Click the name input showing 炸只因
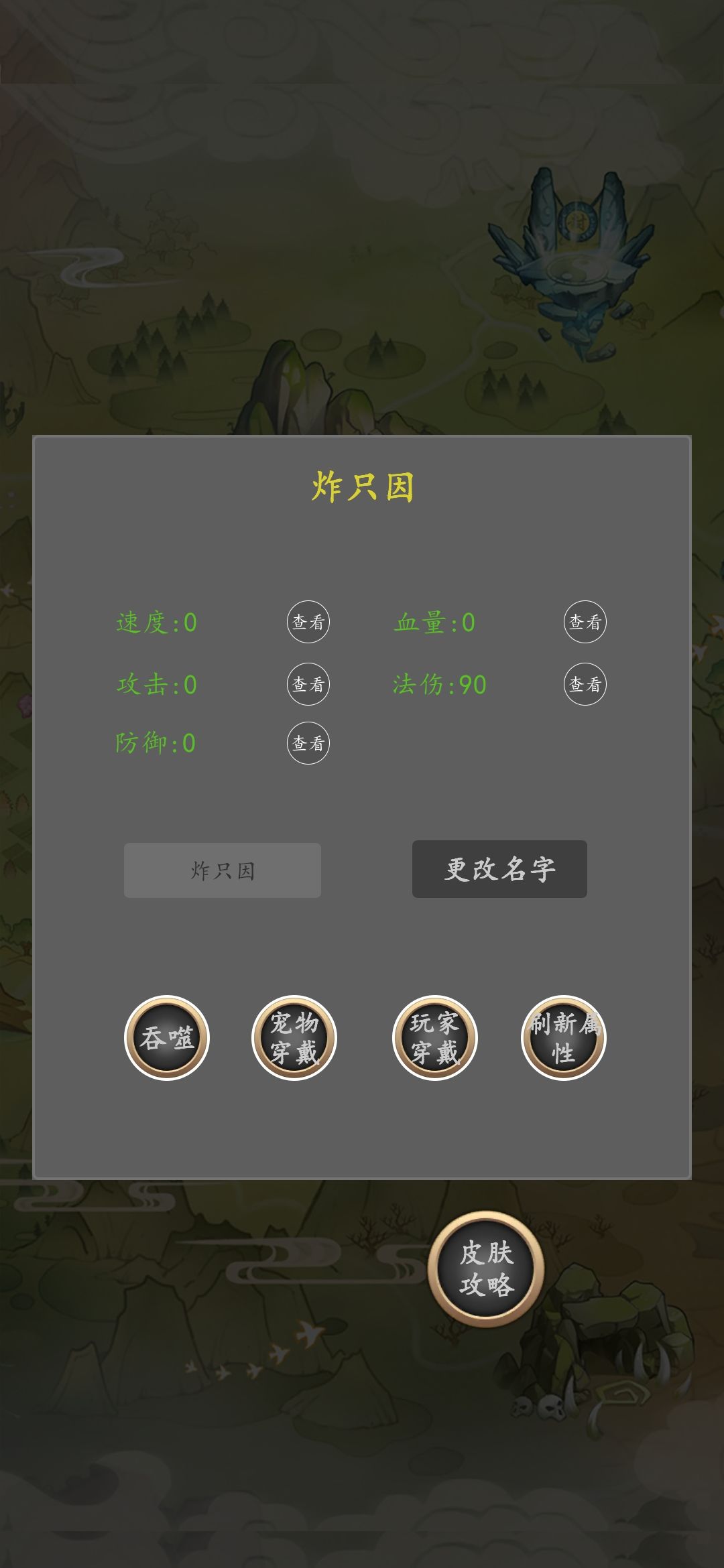 point(221,869)
